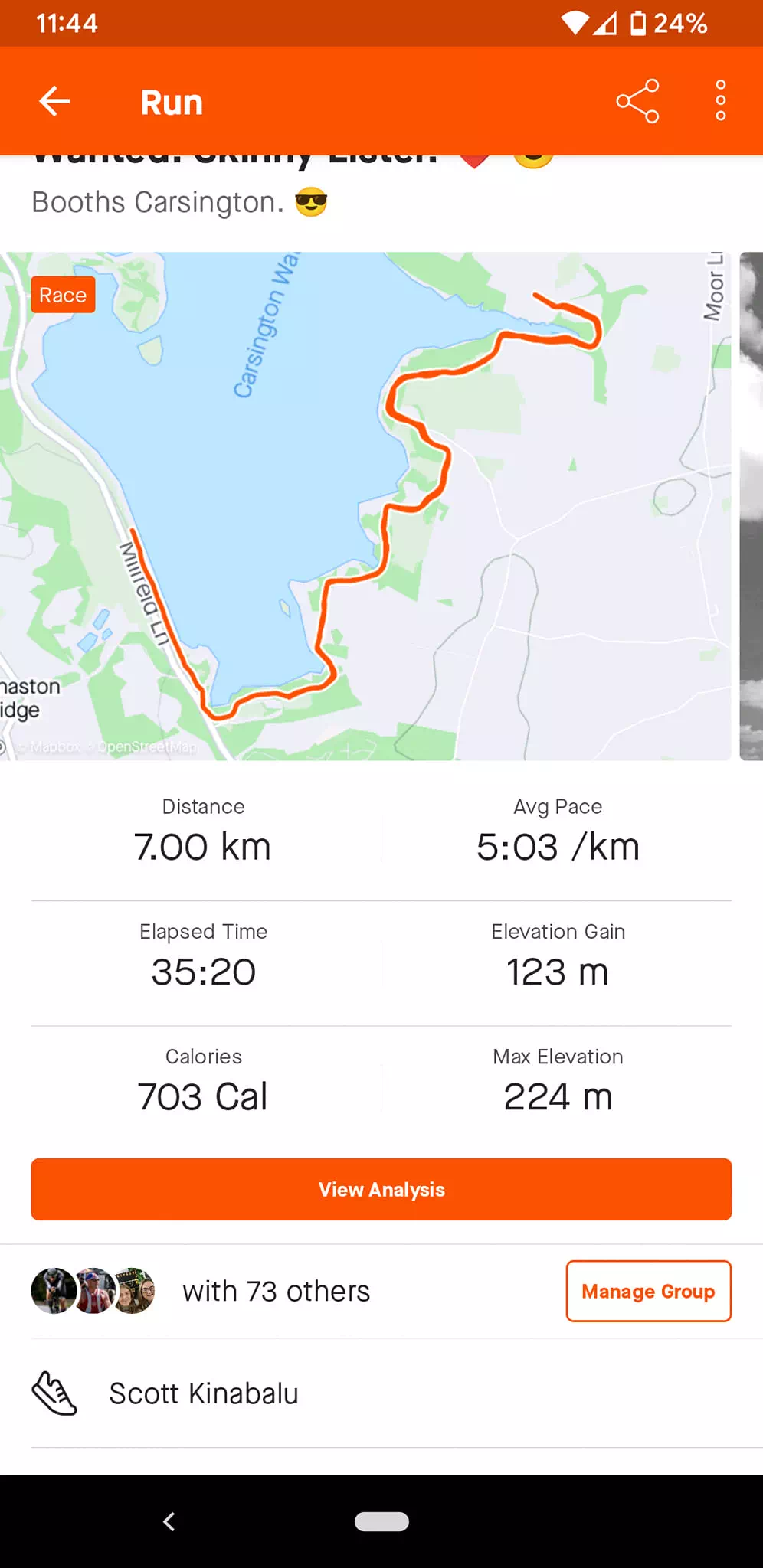Tap the system back button
The height and width of the screenshot is (1568, 763).
tap(169, 1521)
